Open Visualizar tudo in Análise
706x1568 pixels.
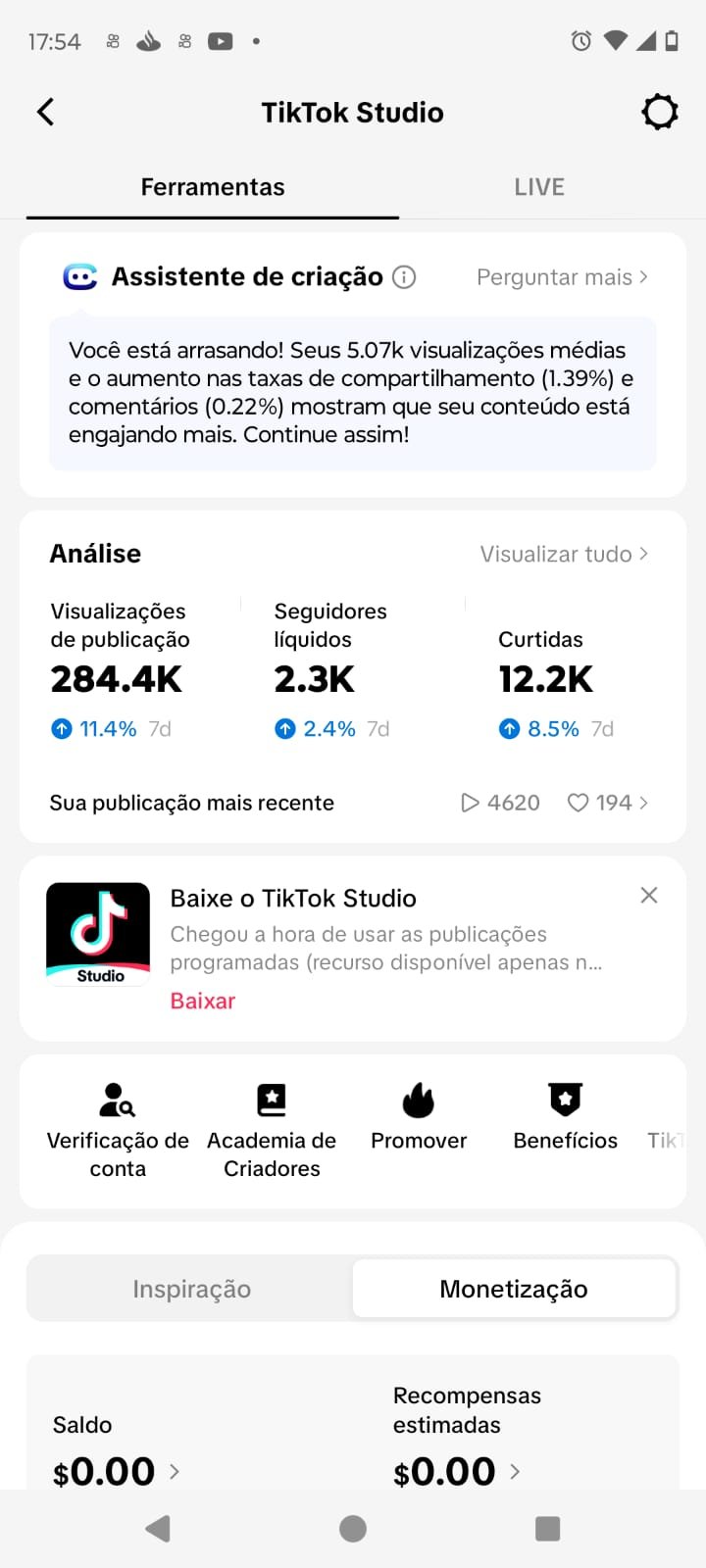[x=564, y=554]
